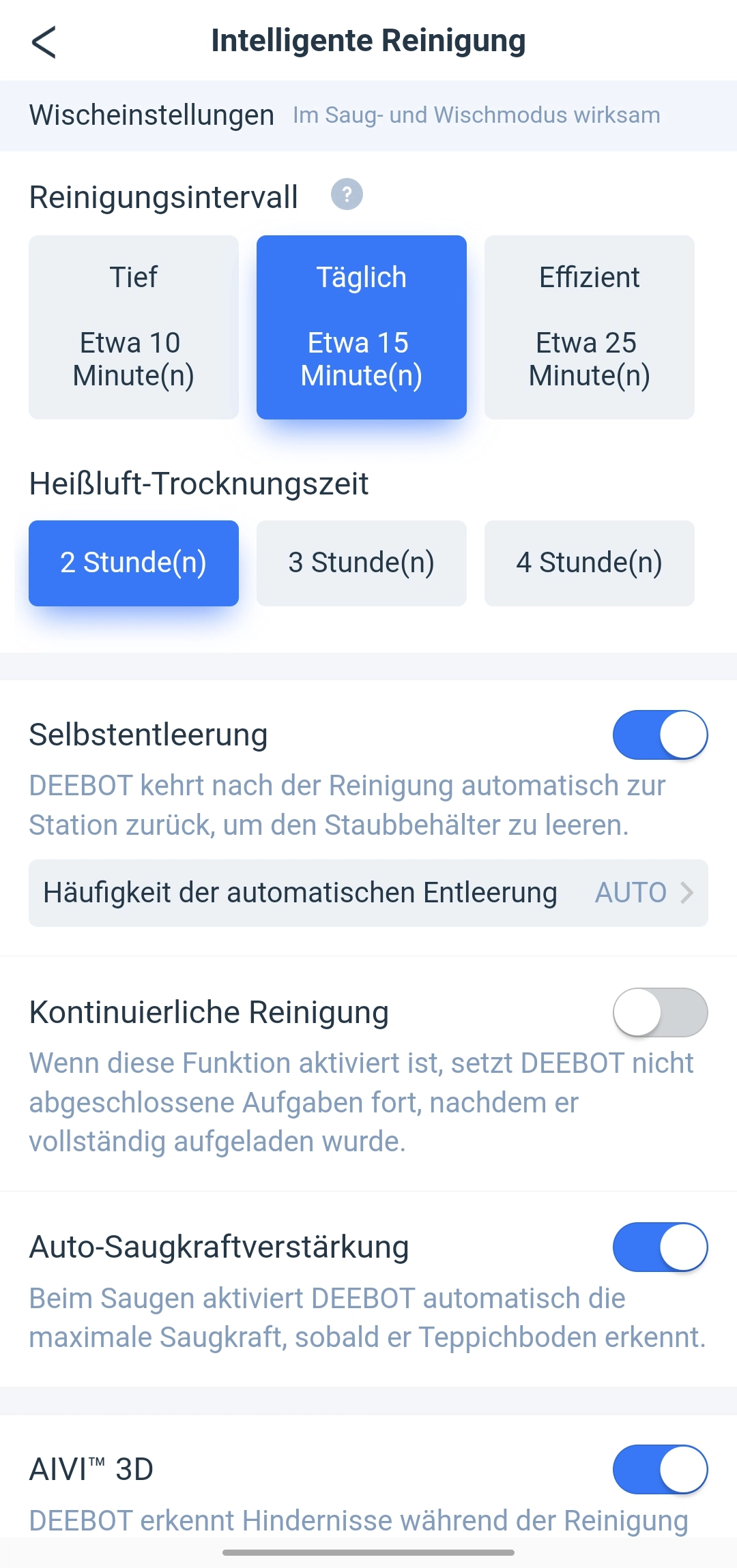
Task: Select the Tief cleaning interval
Action: 134,327
